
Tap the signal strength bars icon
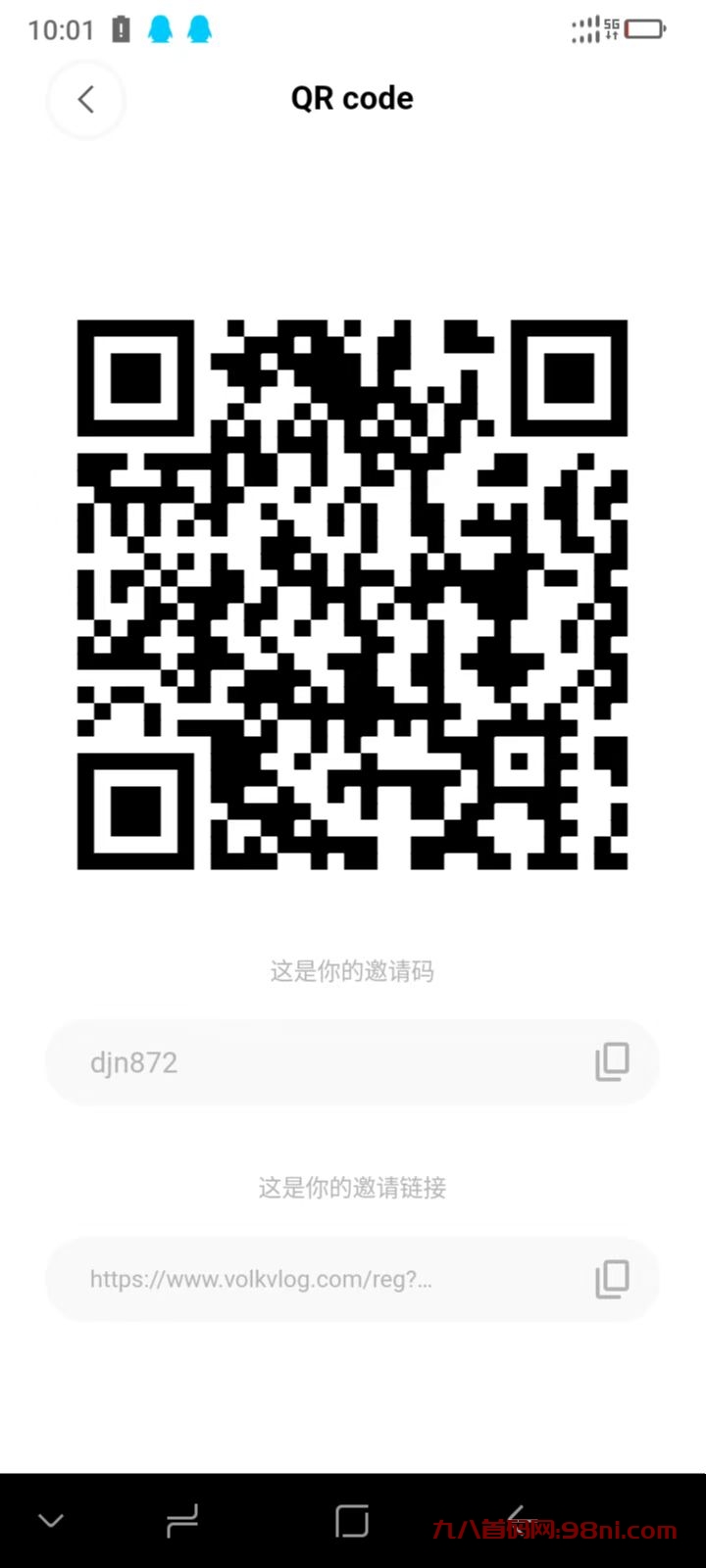(584, 29)
